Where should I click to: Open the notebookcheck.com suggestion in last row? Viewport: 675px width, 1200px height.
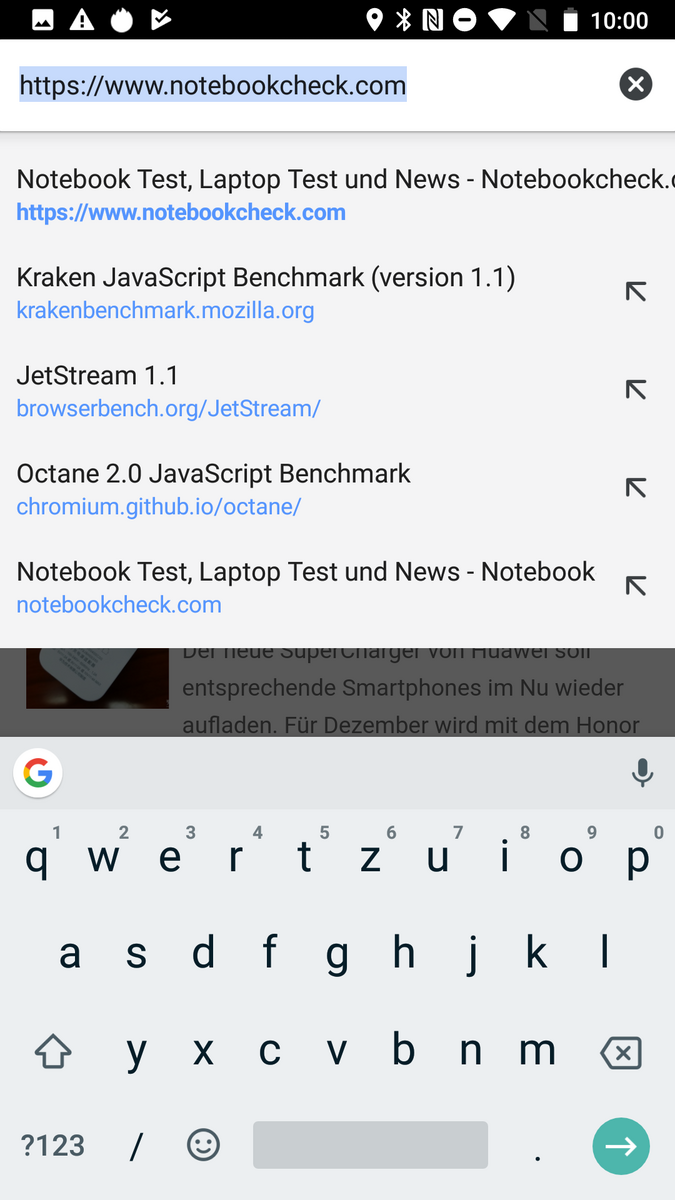(300, 586)
